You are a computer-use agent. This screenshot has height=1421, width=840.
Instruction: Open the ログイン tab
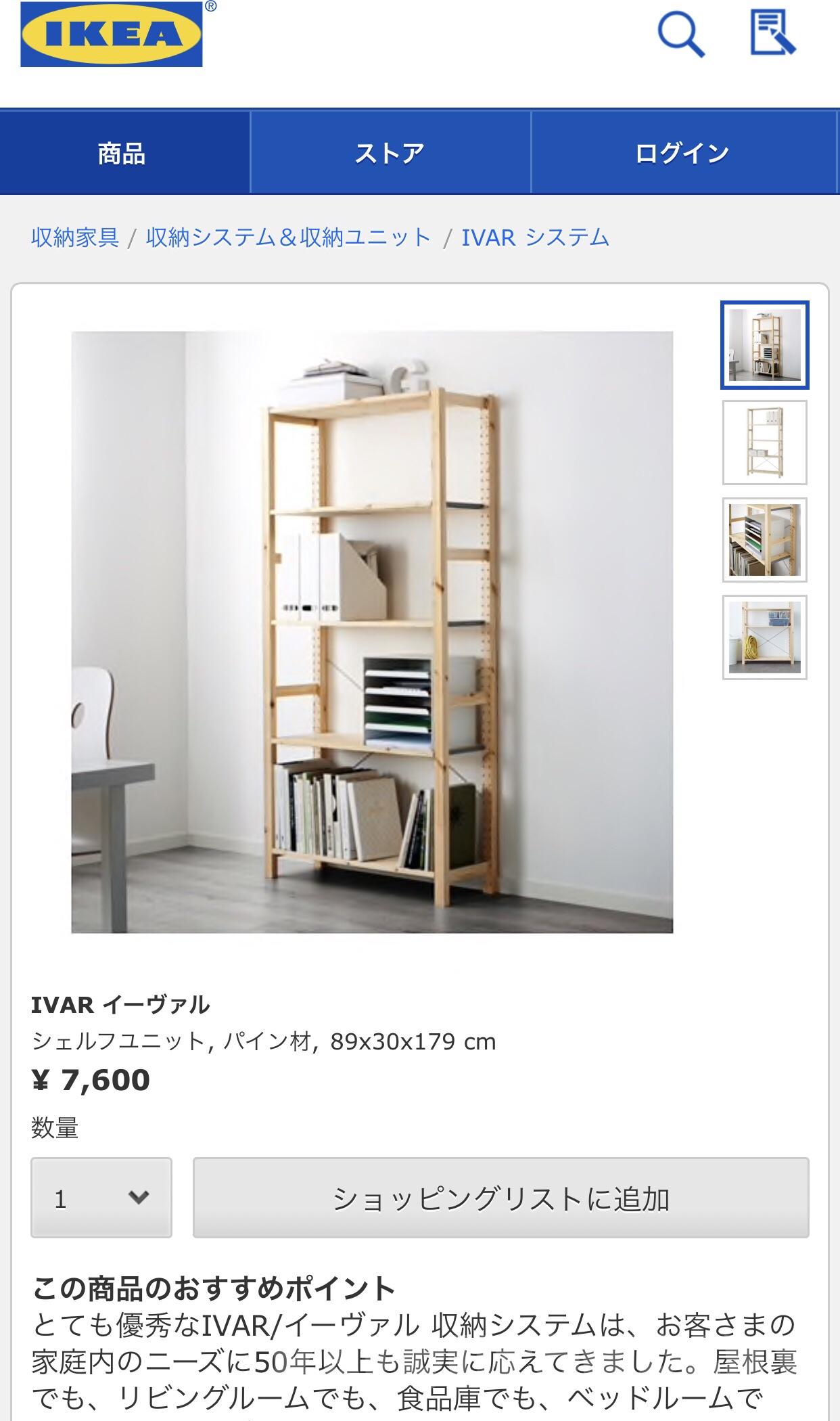point(682,153)
